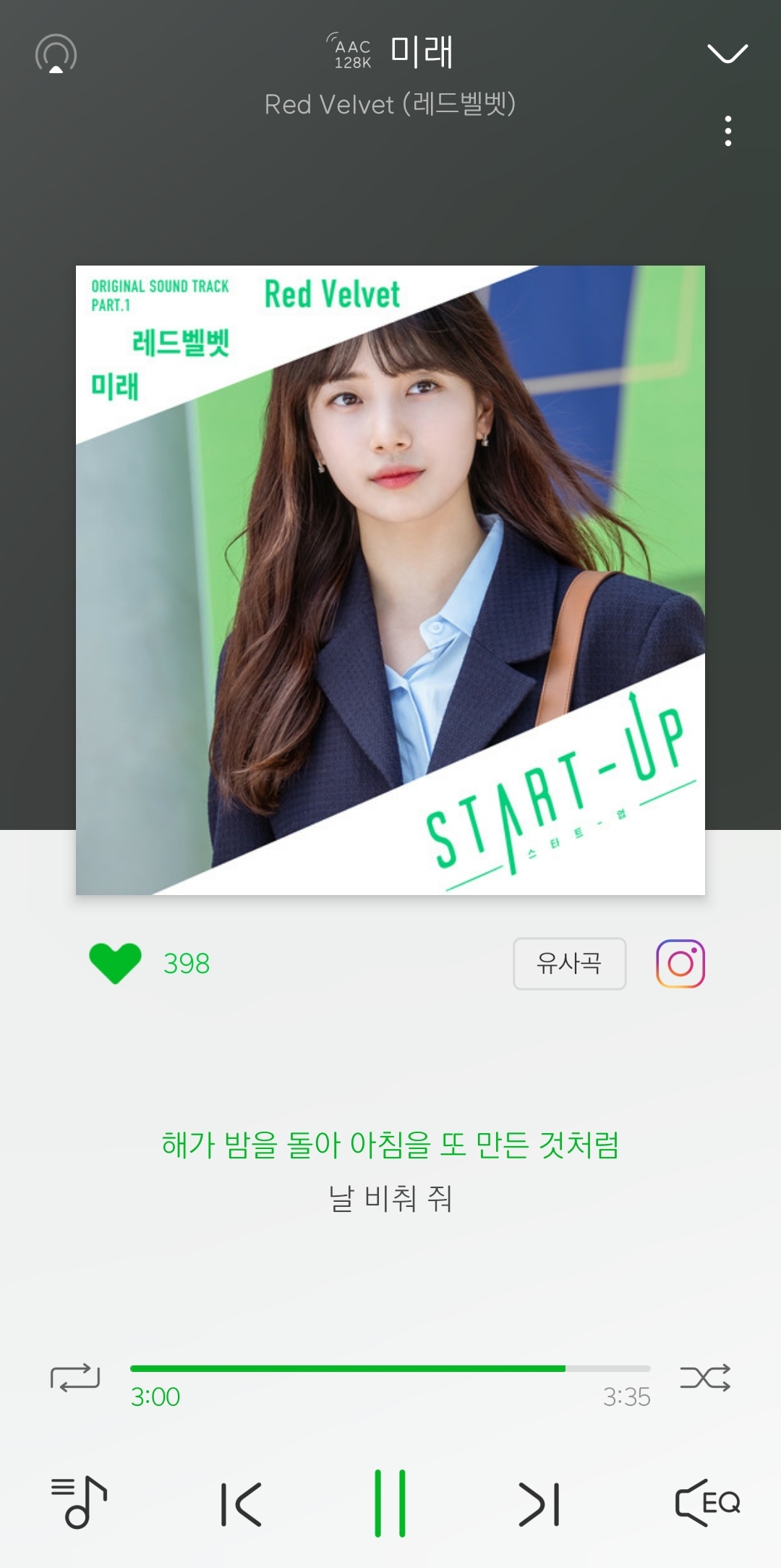
Task: Tap artist name Red Velvet to open profile
Action: (x=390, y=105)
